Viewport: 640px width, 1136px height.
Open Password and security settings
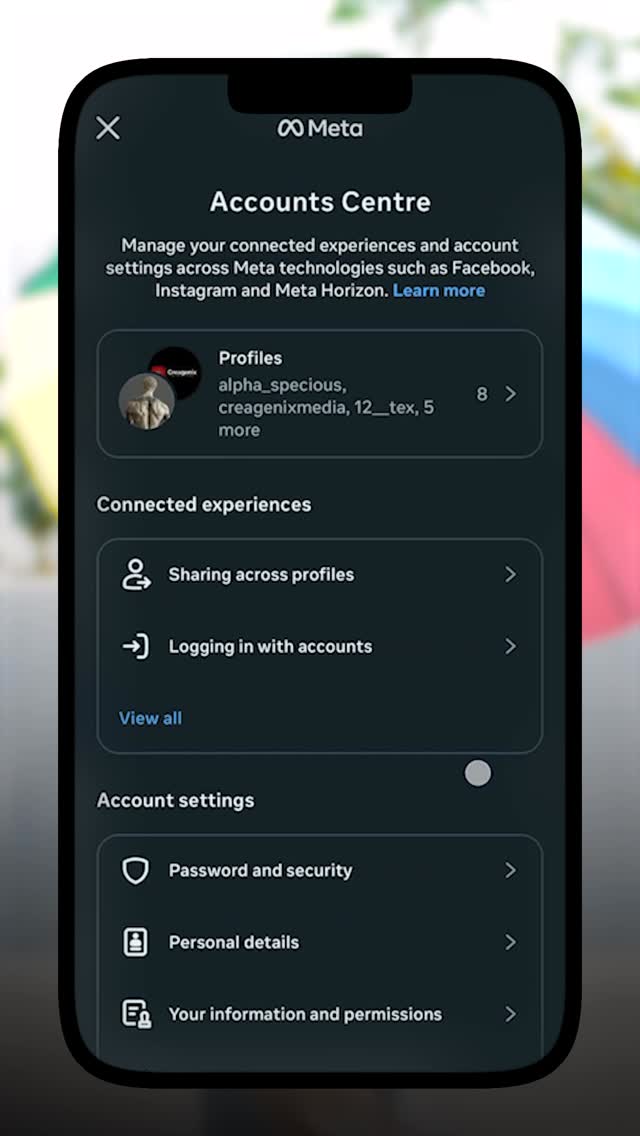(x=320, y=870)
